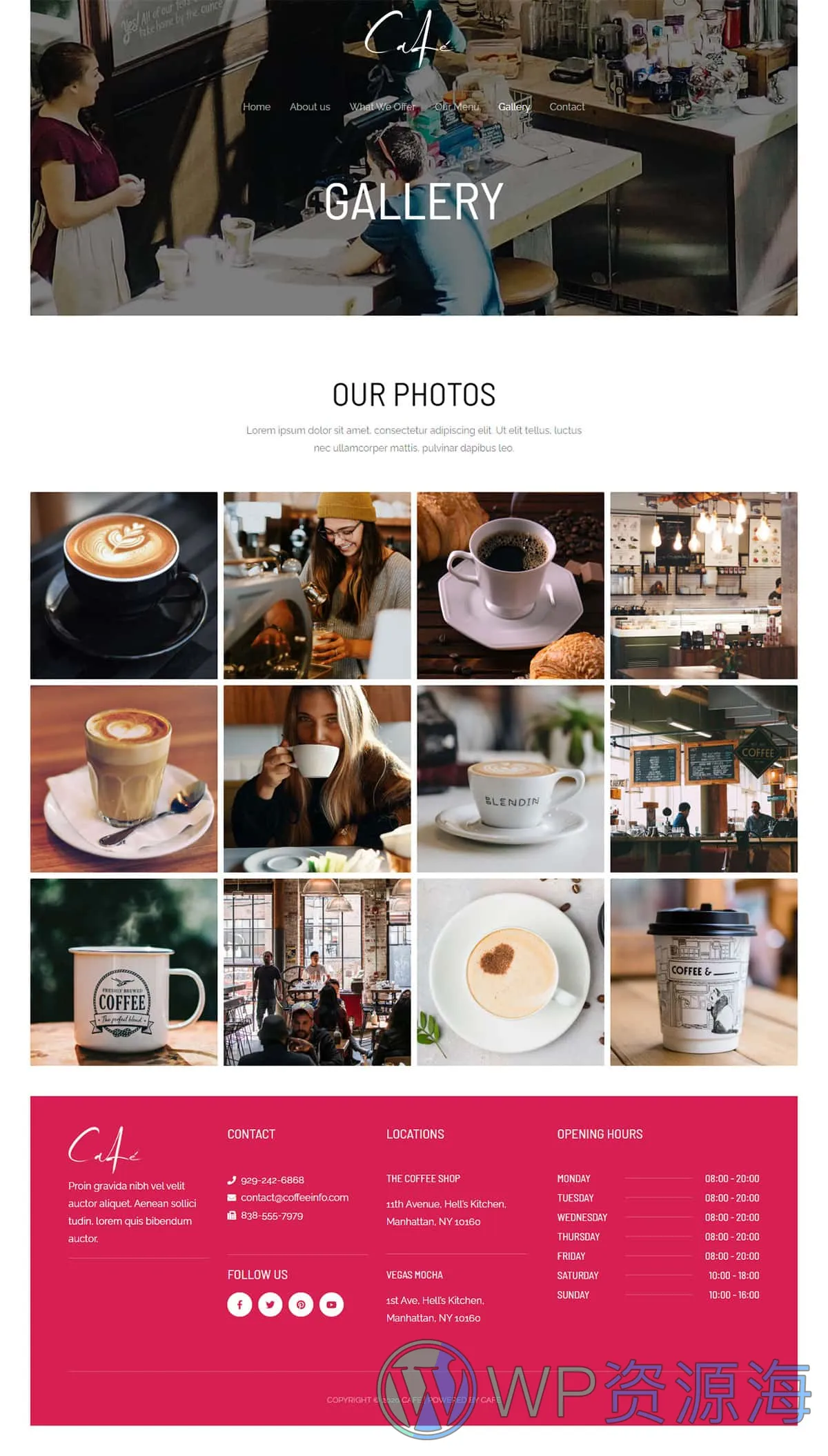View the enamel Coffee mug photo

[124, 971]
